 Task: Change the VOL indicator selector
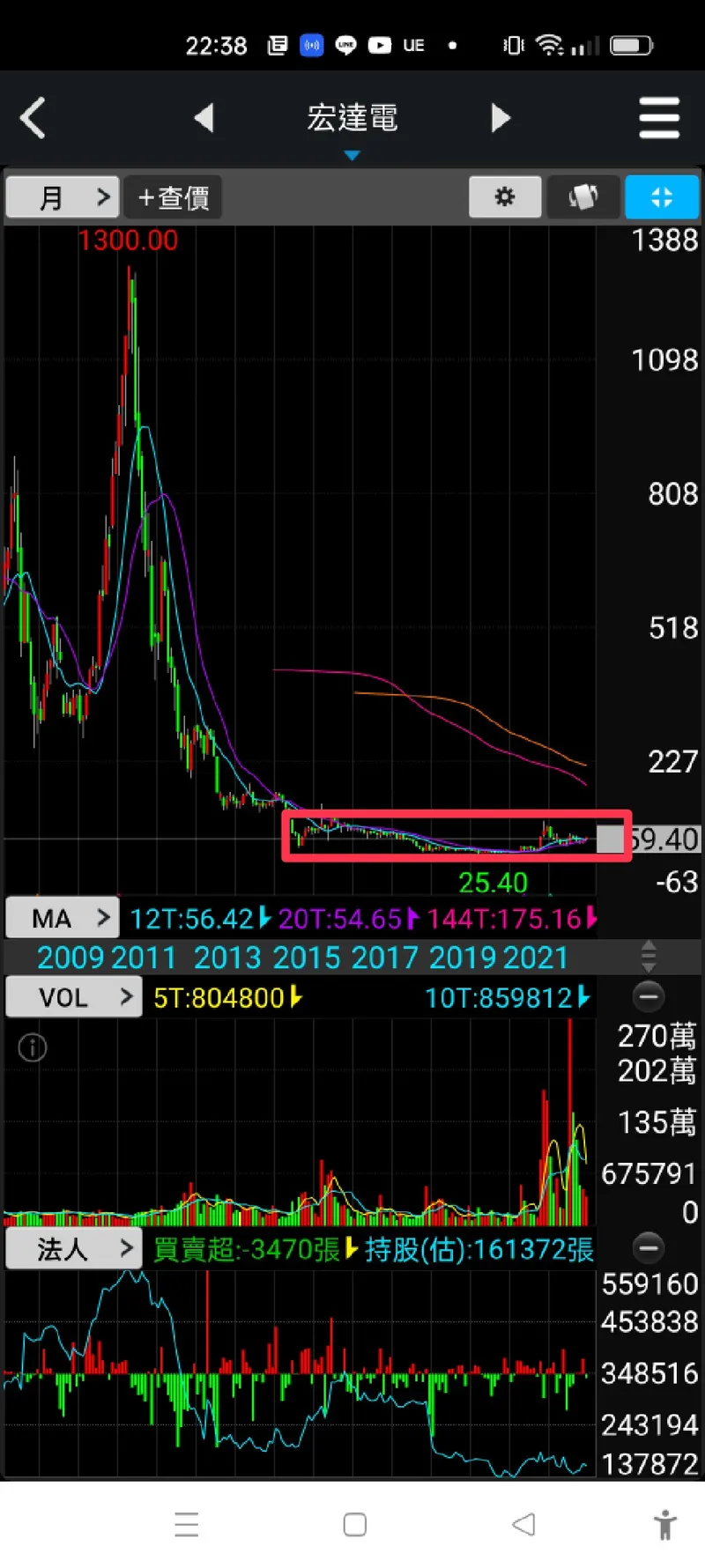[74, 997]
